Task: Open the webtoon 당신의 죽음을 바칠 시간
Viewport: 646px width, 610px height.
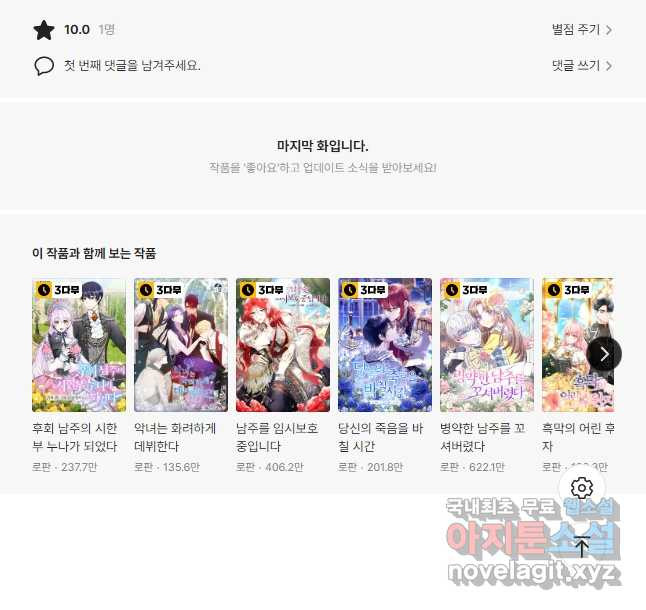Action: pos(385,345)
